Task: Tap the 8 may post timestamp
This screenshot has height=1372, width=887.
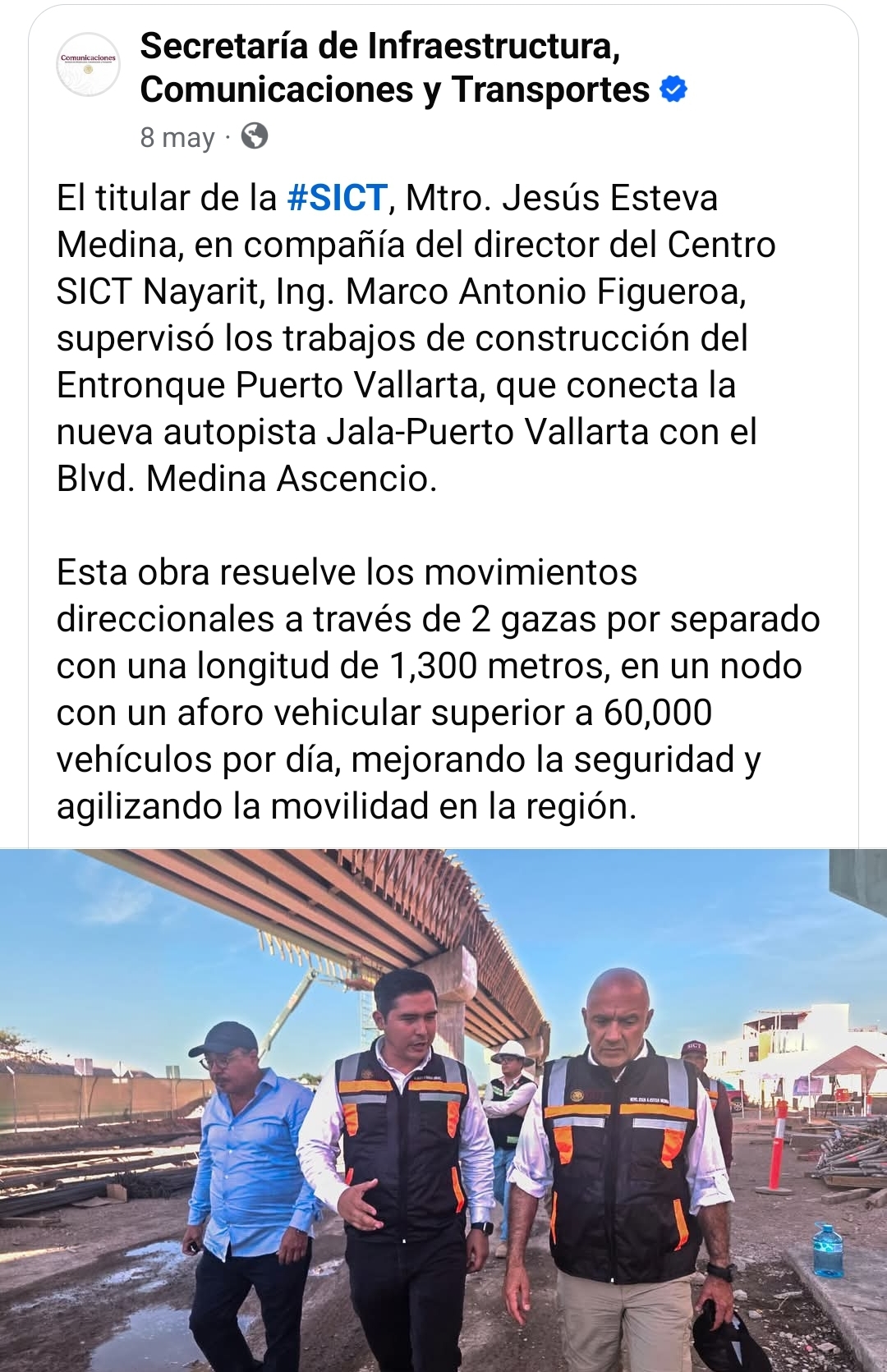Action: 177,137
